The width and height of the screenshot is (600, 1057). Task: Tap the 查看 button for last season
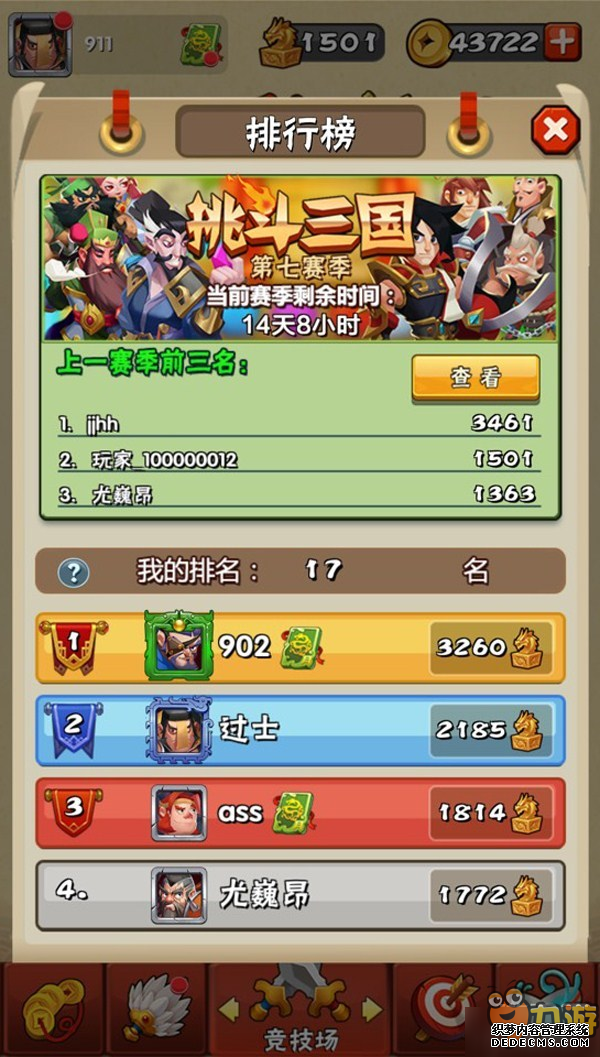tap(475, 378)
